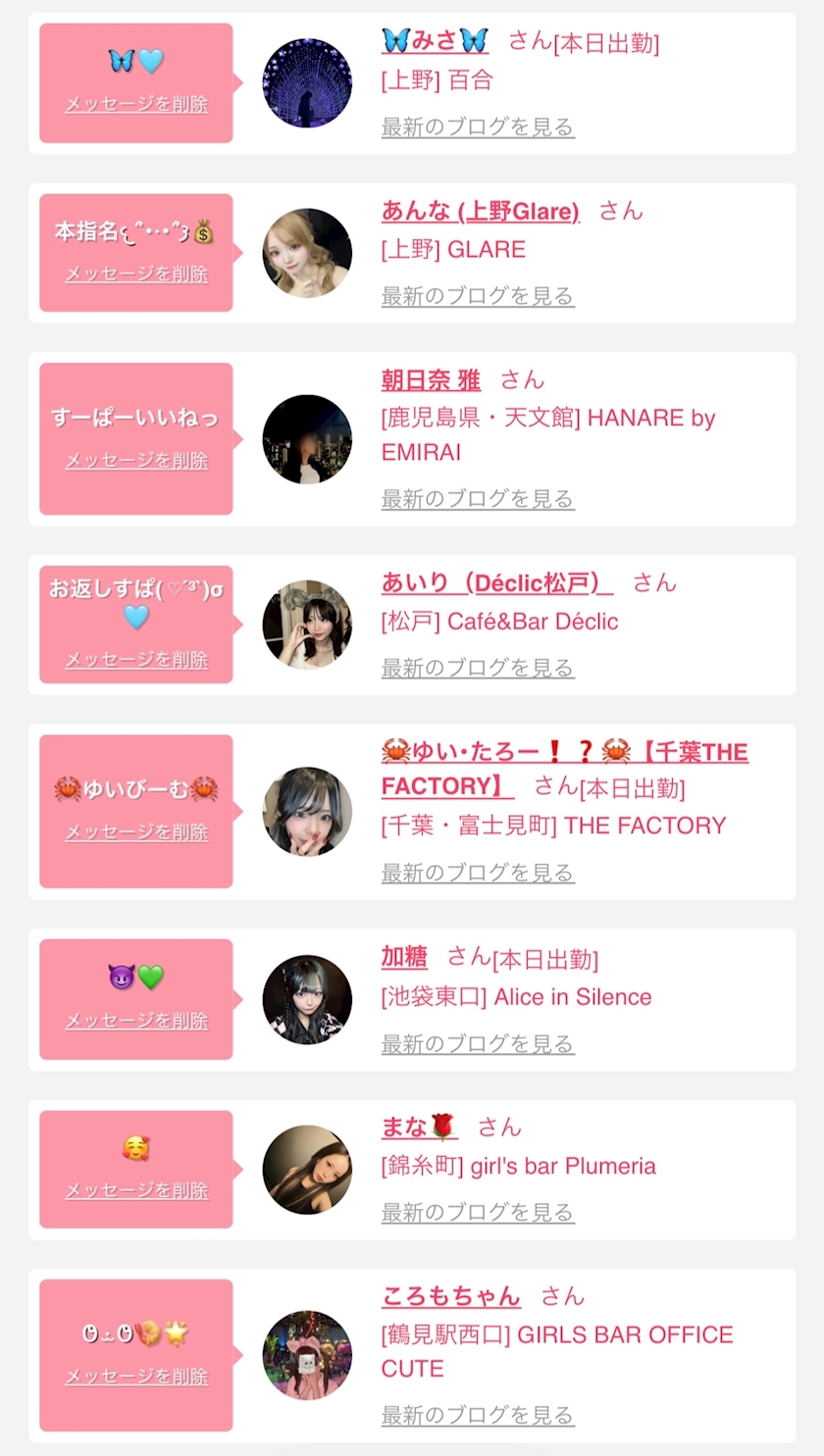View latest blog of ころもちゃん
The height and width of the screenshot is (1456, 824).
[x=478, y=1415]
